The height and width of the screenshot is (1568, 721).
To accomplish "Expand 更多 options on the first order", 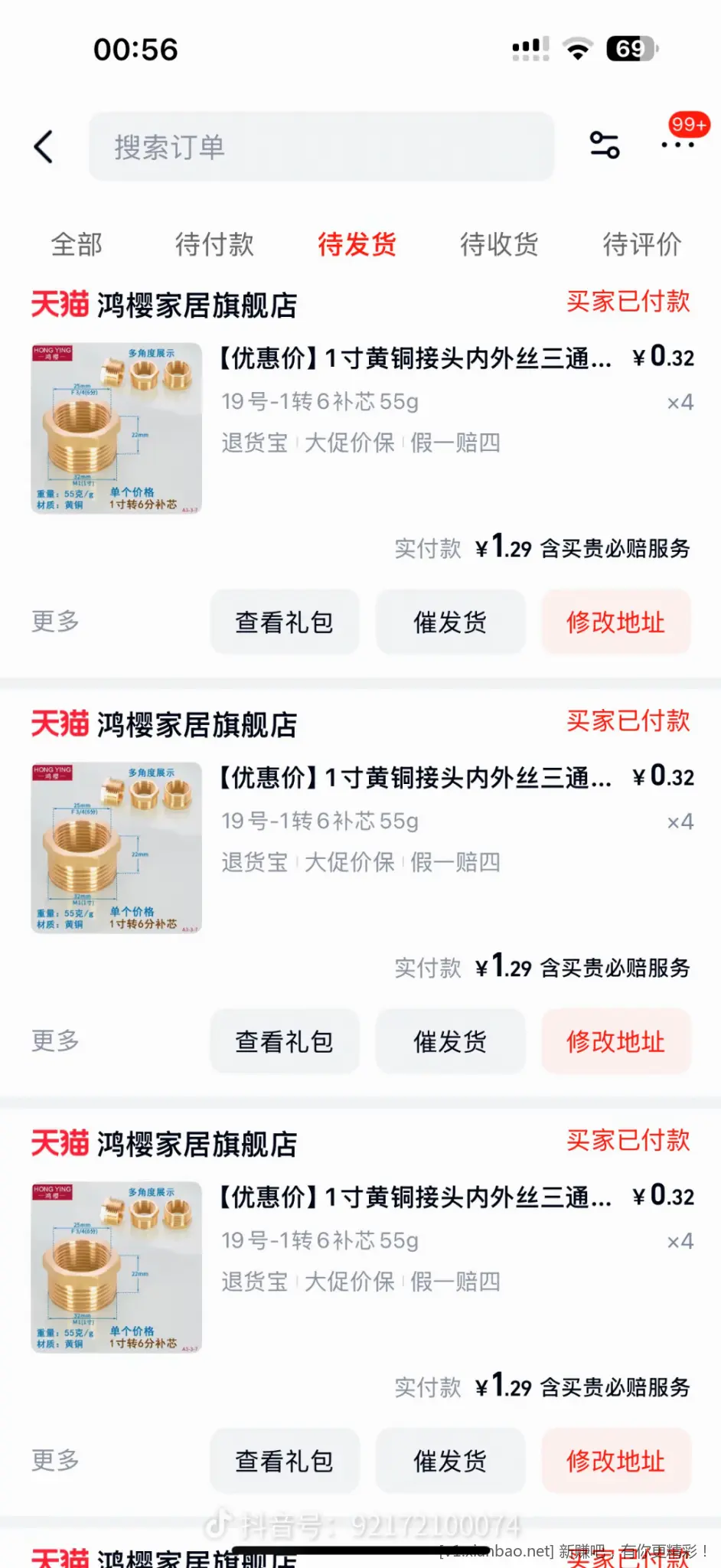I will (x=53, y=622).
